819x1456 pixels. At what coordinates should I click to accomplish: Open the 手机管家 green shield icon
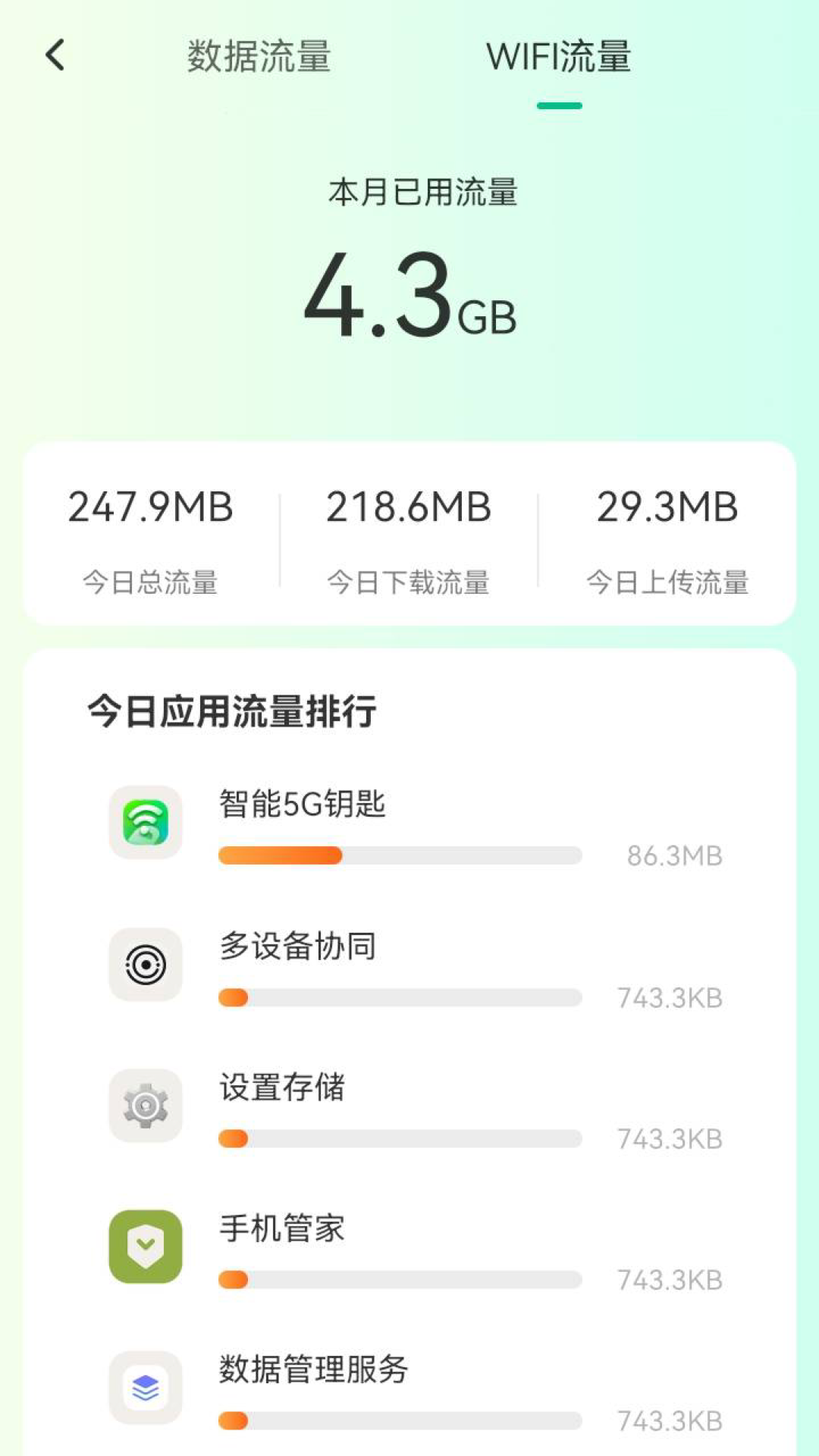(146, 1247)
